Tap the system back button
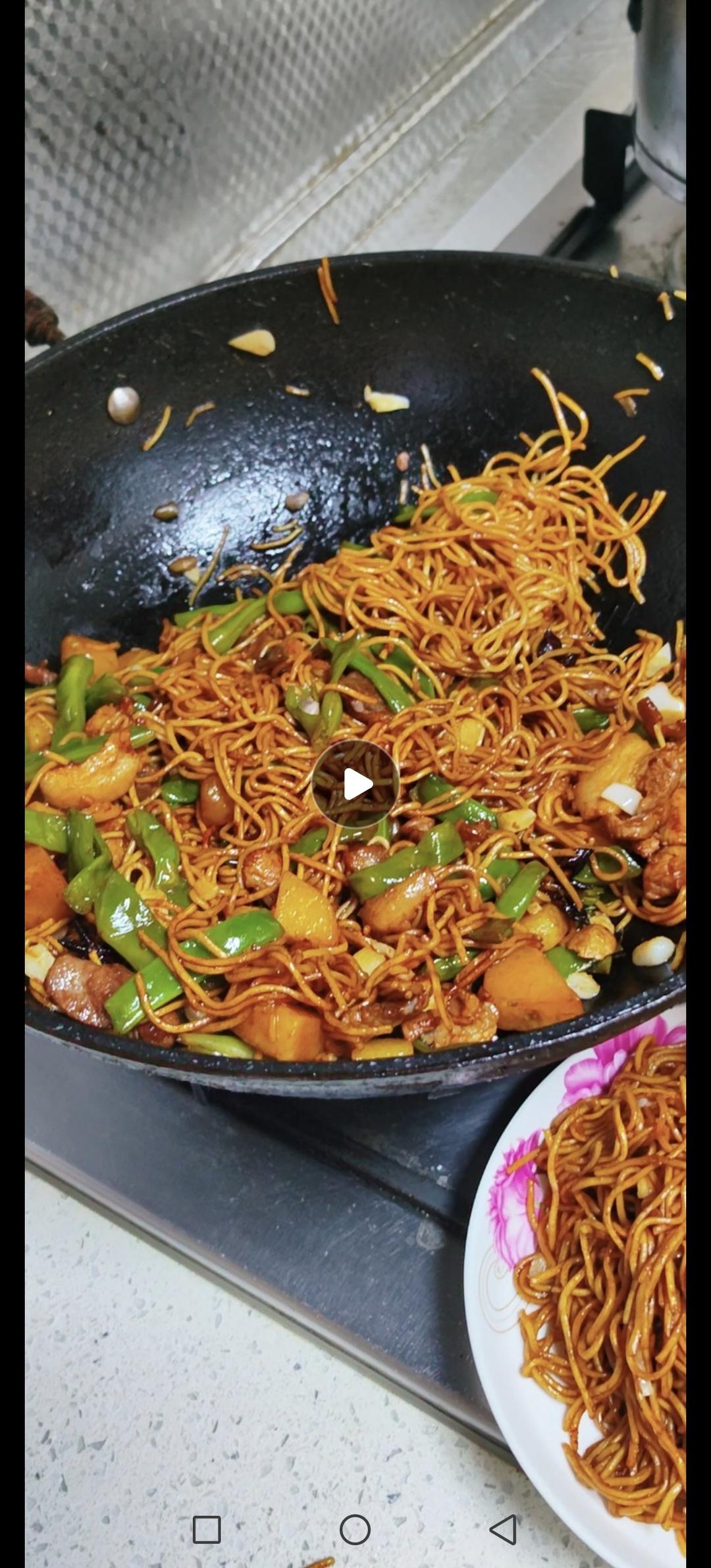The height and width of the screenshot is (1568, 711). tap(504, 1530)
